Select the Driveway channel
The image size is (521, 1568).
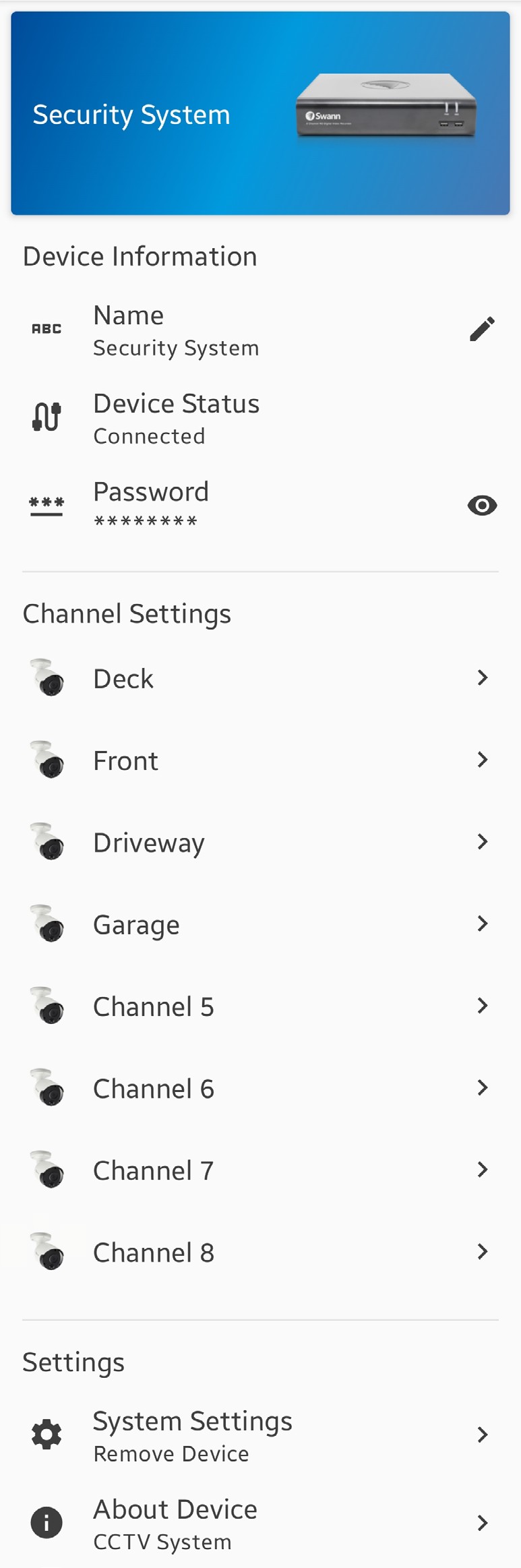tap(260, 843)
